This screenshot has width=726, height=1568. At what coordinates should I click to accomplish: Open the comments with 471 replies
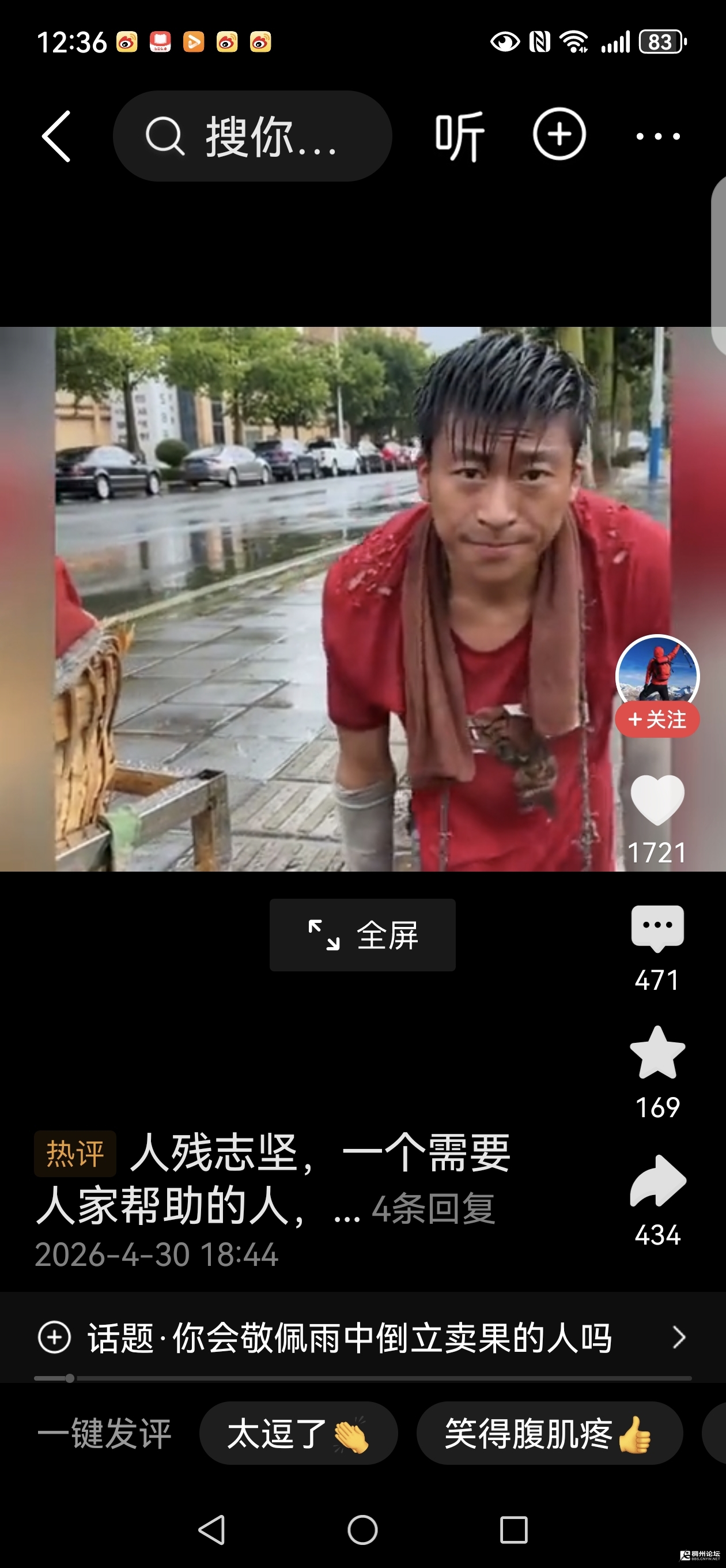point(657,929)
